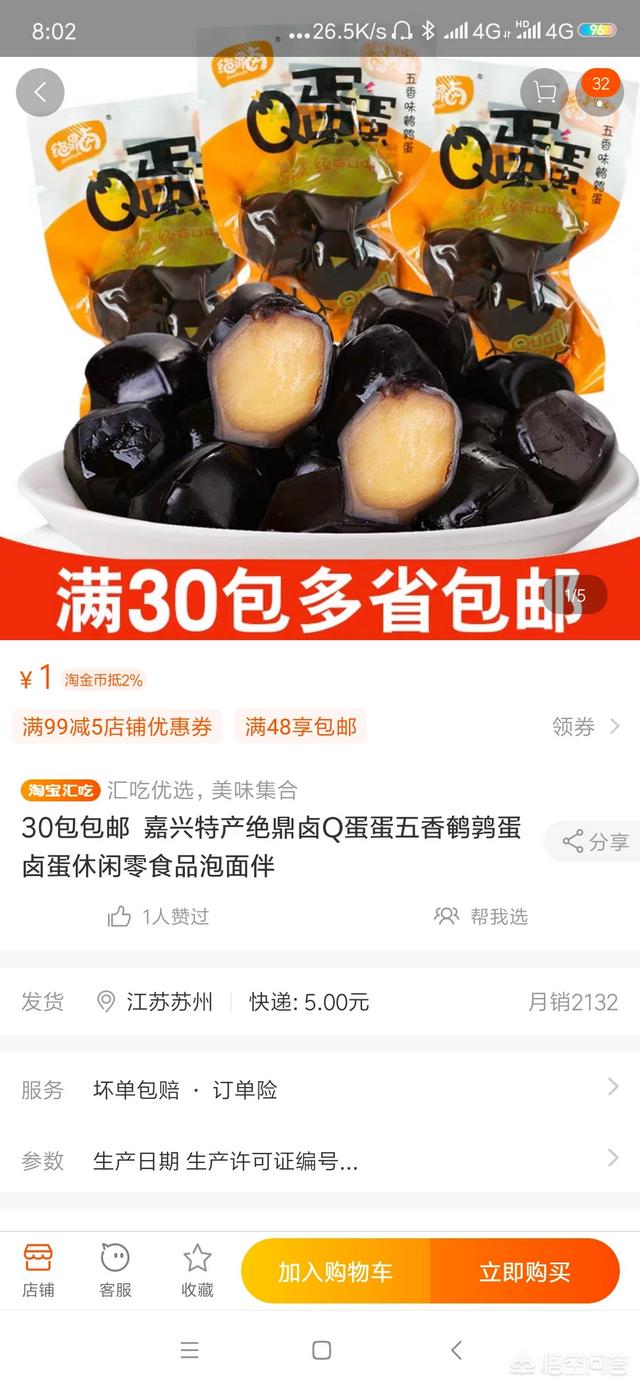This screenshot has height=1387, width=640.
Task: Tap 加入购物车 to add to cart
Action: click(336, 1272)
